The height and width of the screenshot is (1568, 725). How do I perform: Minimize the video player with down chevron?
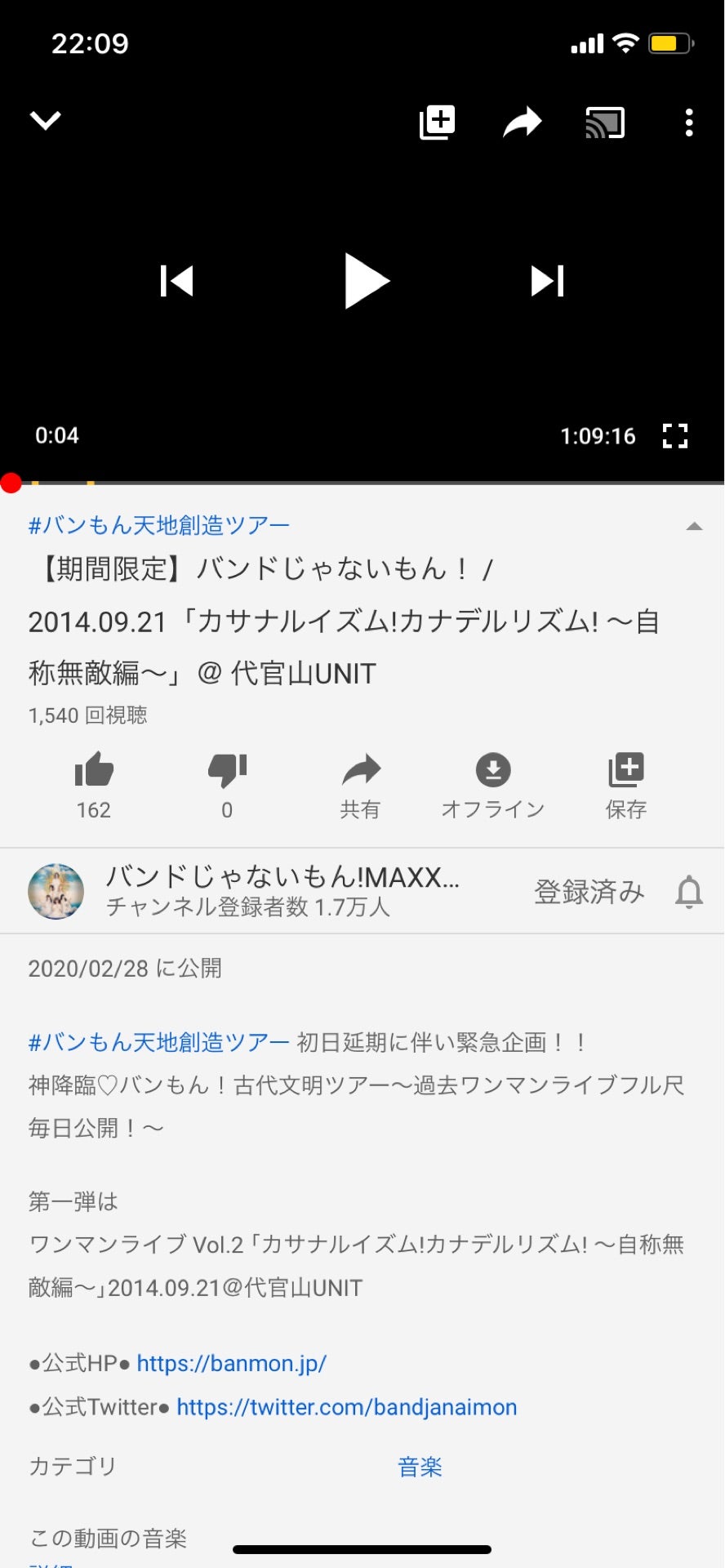point(45,121)
